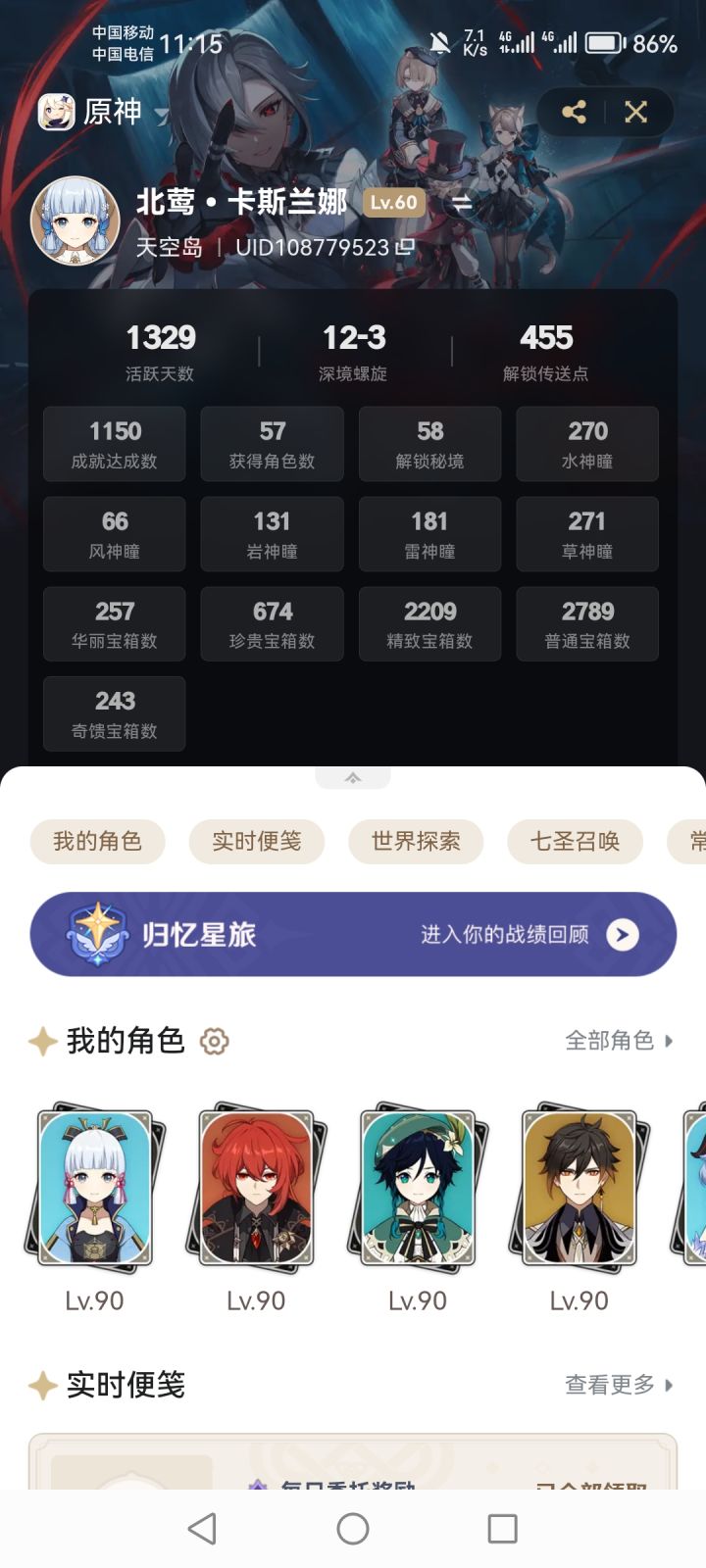Click the 实时便笺 pill button
The height and width of the screenshot is (1568, 706).
[256, 841]
